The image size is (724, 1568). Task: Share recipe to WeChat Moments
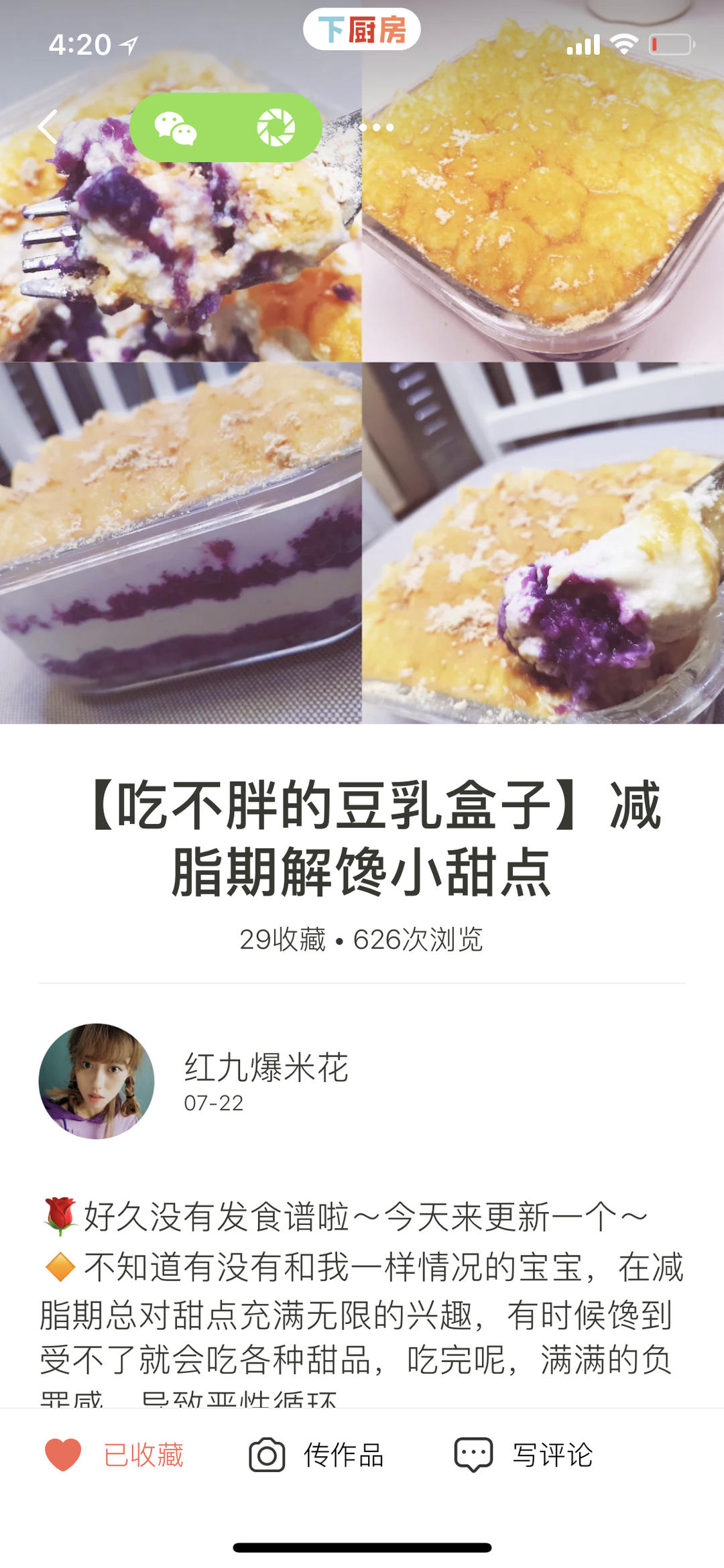click(x=276, y=127)
